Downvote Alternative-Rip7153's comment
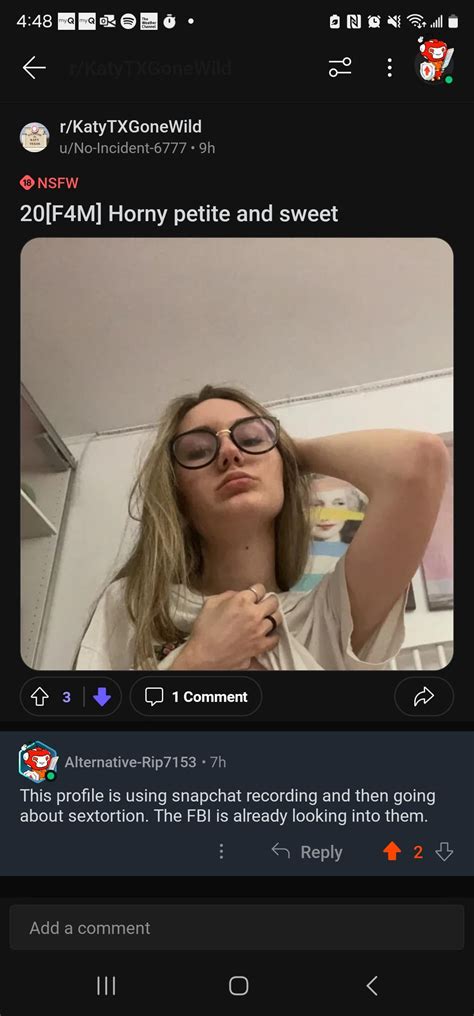 coord(444,851)
